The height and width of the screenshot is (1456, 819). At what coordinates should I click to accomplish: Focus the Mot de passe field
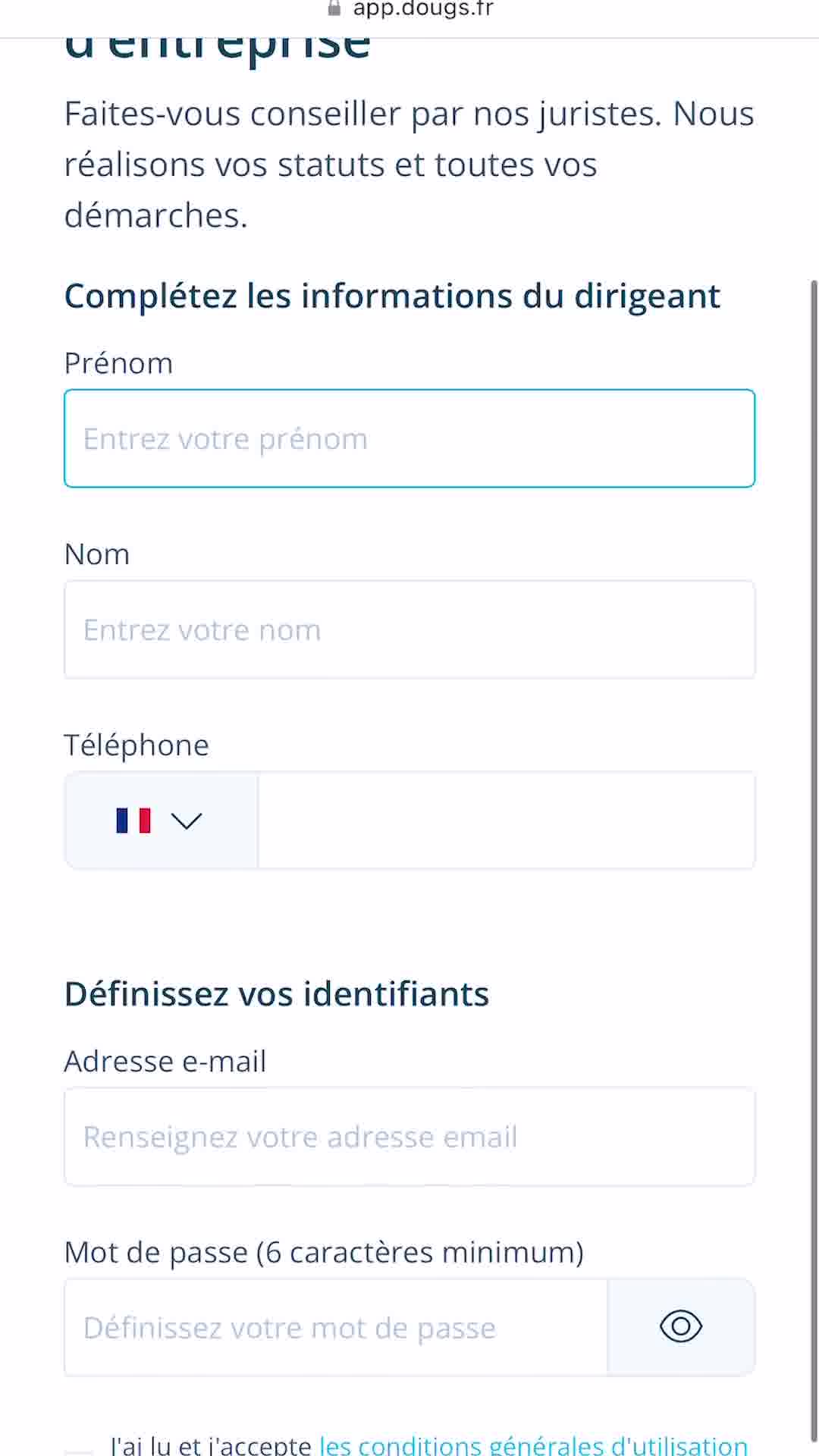(x=336, y=1328)
